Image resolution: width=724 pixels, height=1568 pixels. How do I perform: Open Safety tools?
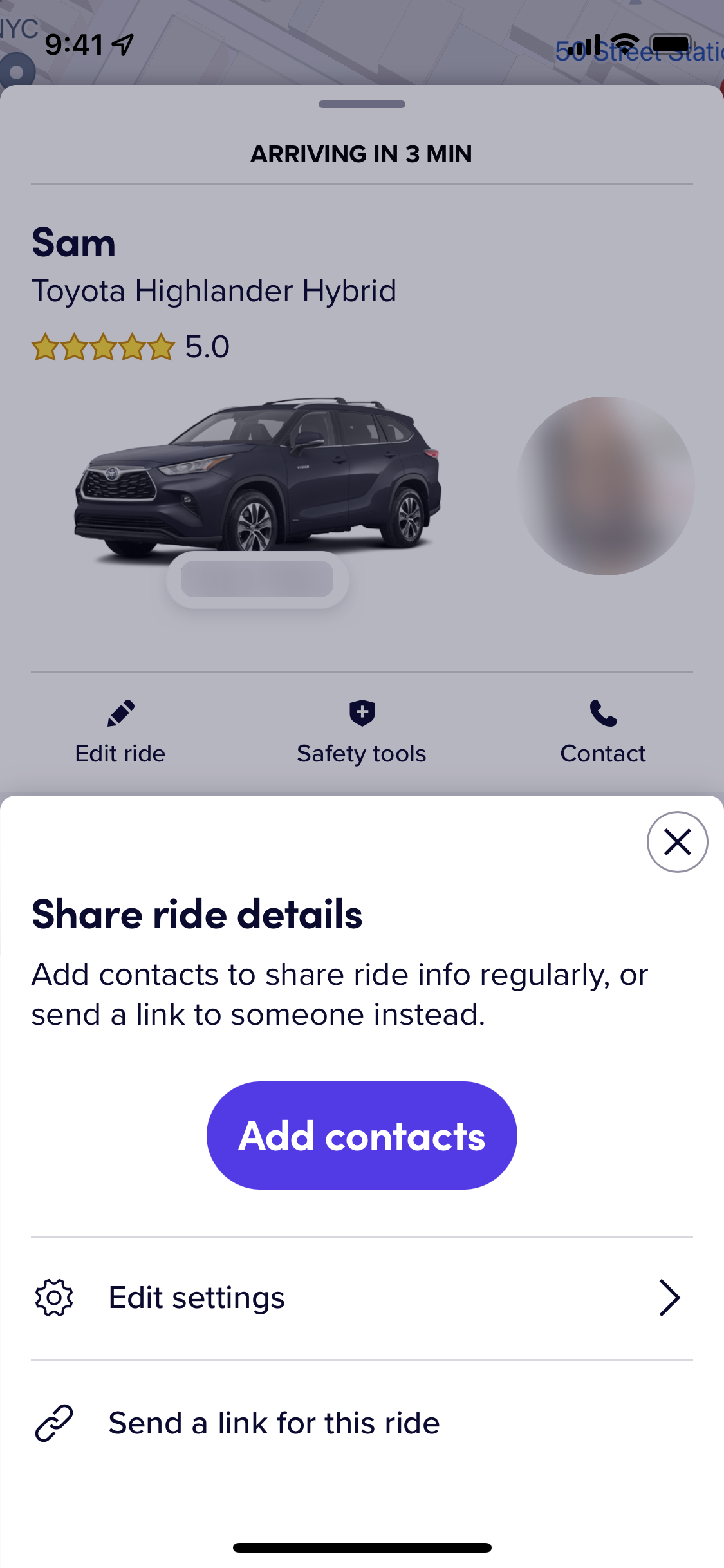(x=362, y=733)
